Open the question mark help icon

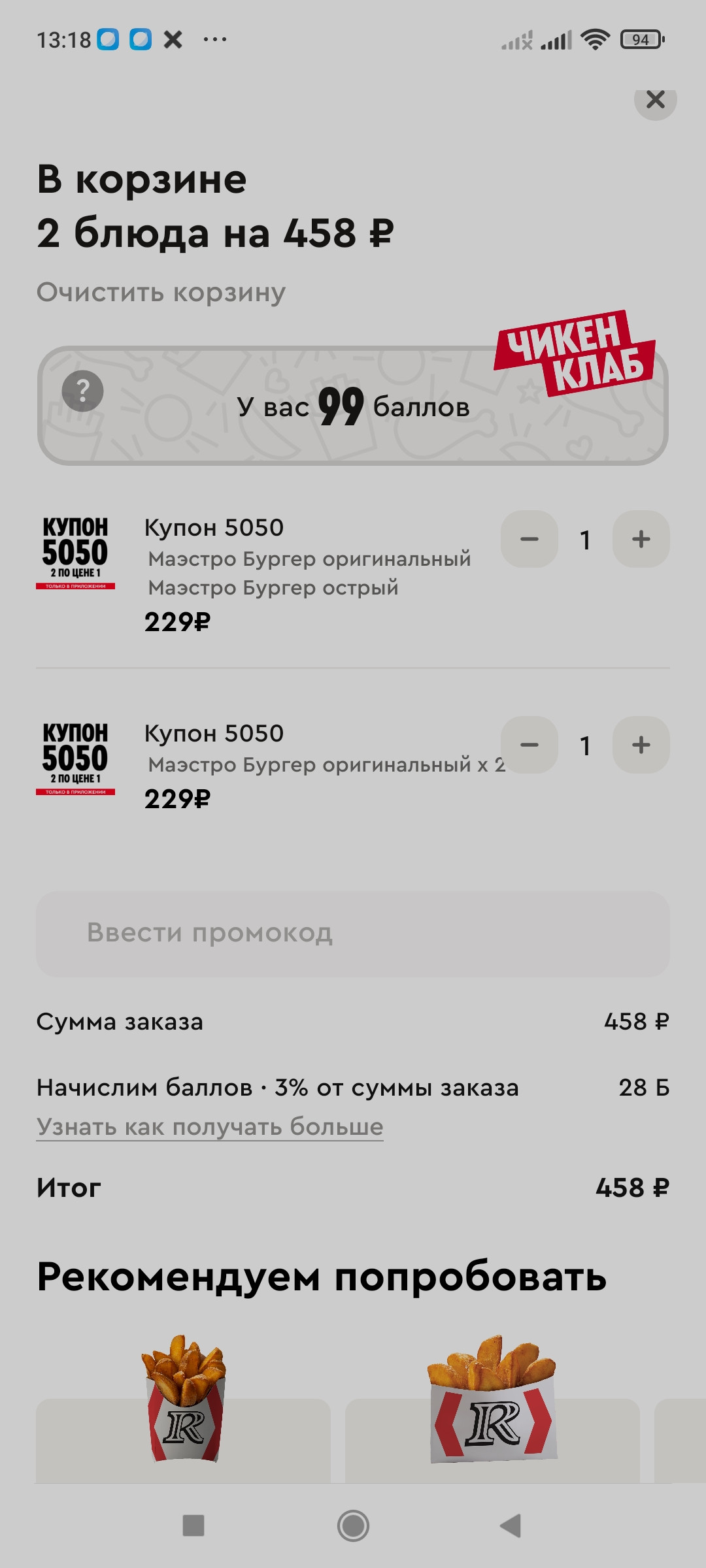click(x=82, y=391)
